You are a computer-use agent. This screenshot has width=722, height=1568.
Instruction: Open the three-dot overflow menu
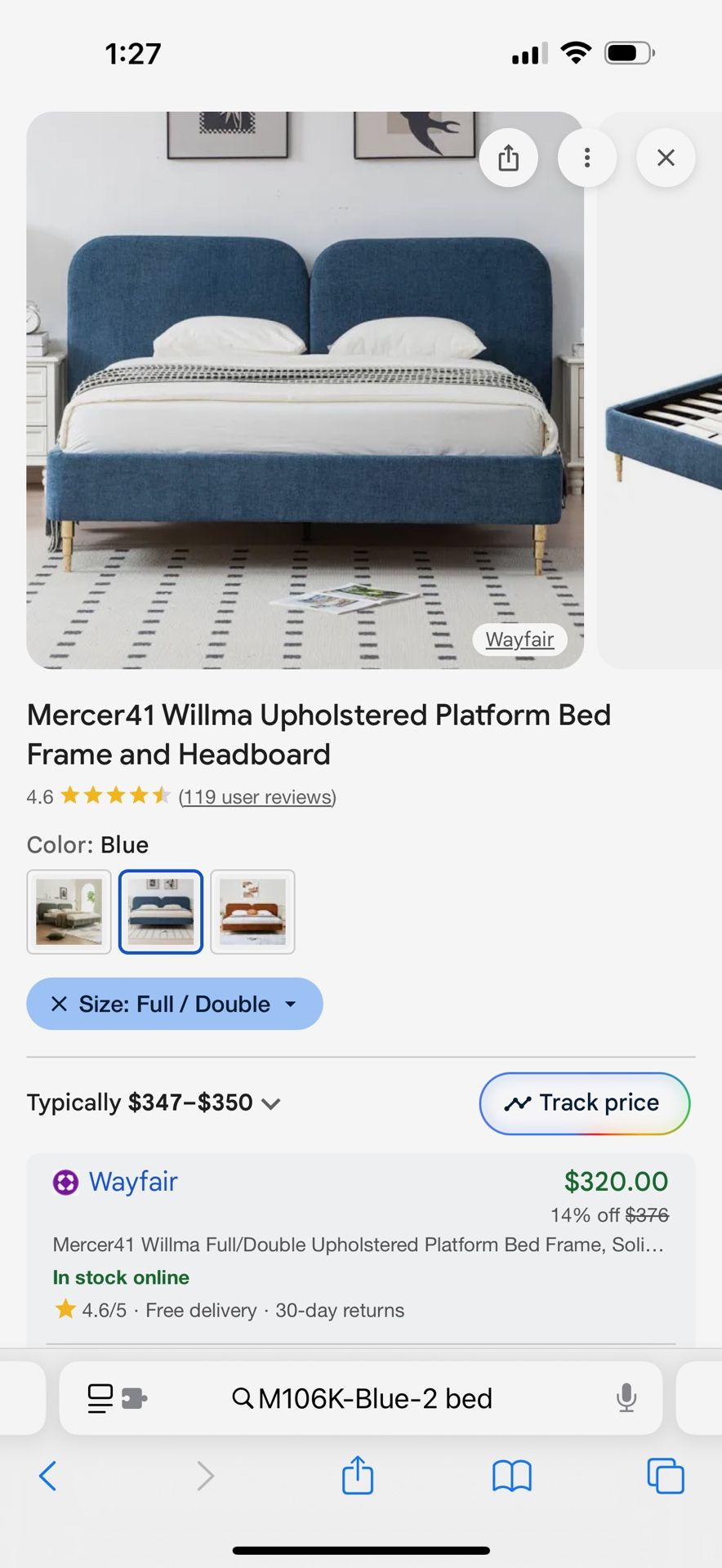[x=586, y=158]
